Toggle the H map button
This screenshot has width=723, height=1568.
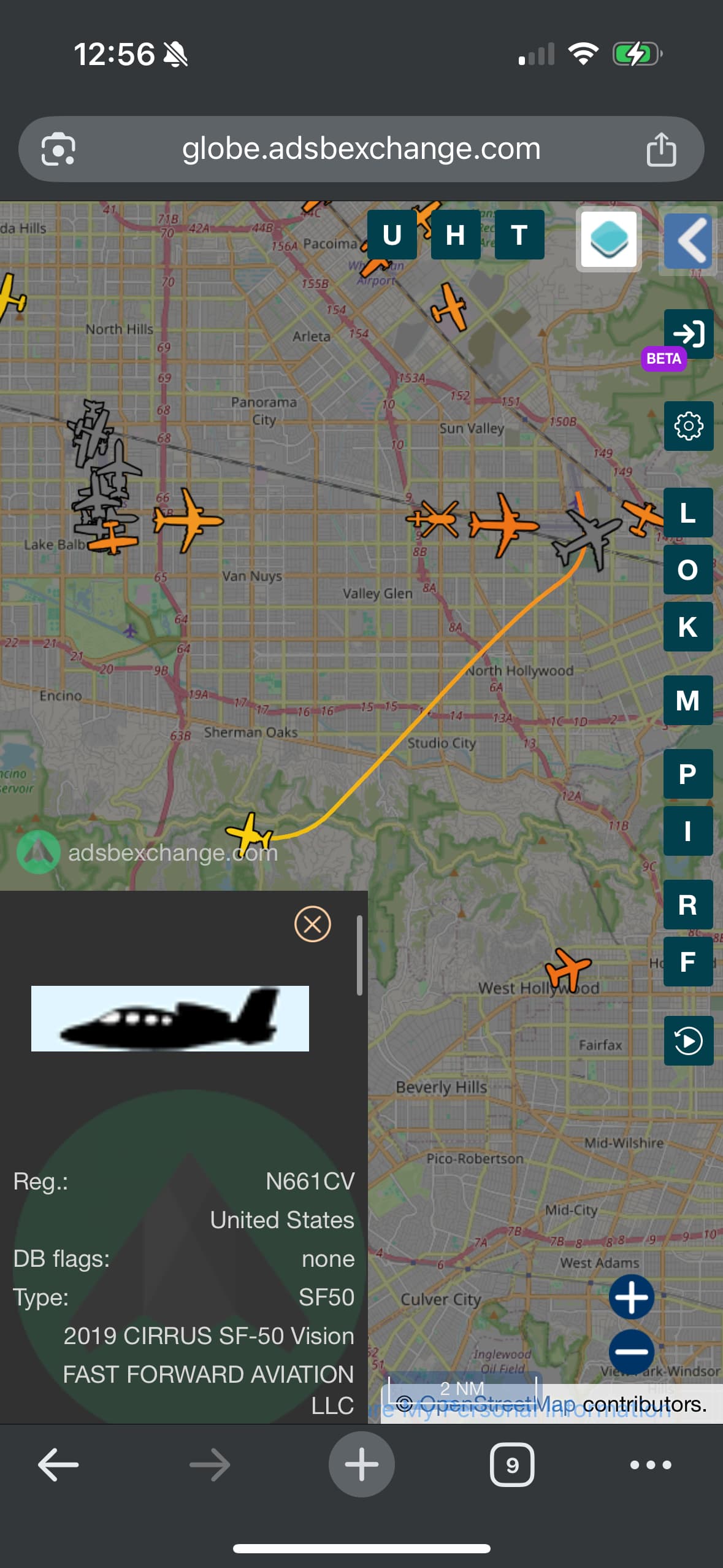pyautogui.click(x=455, y=234)
